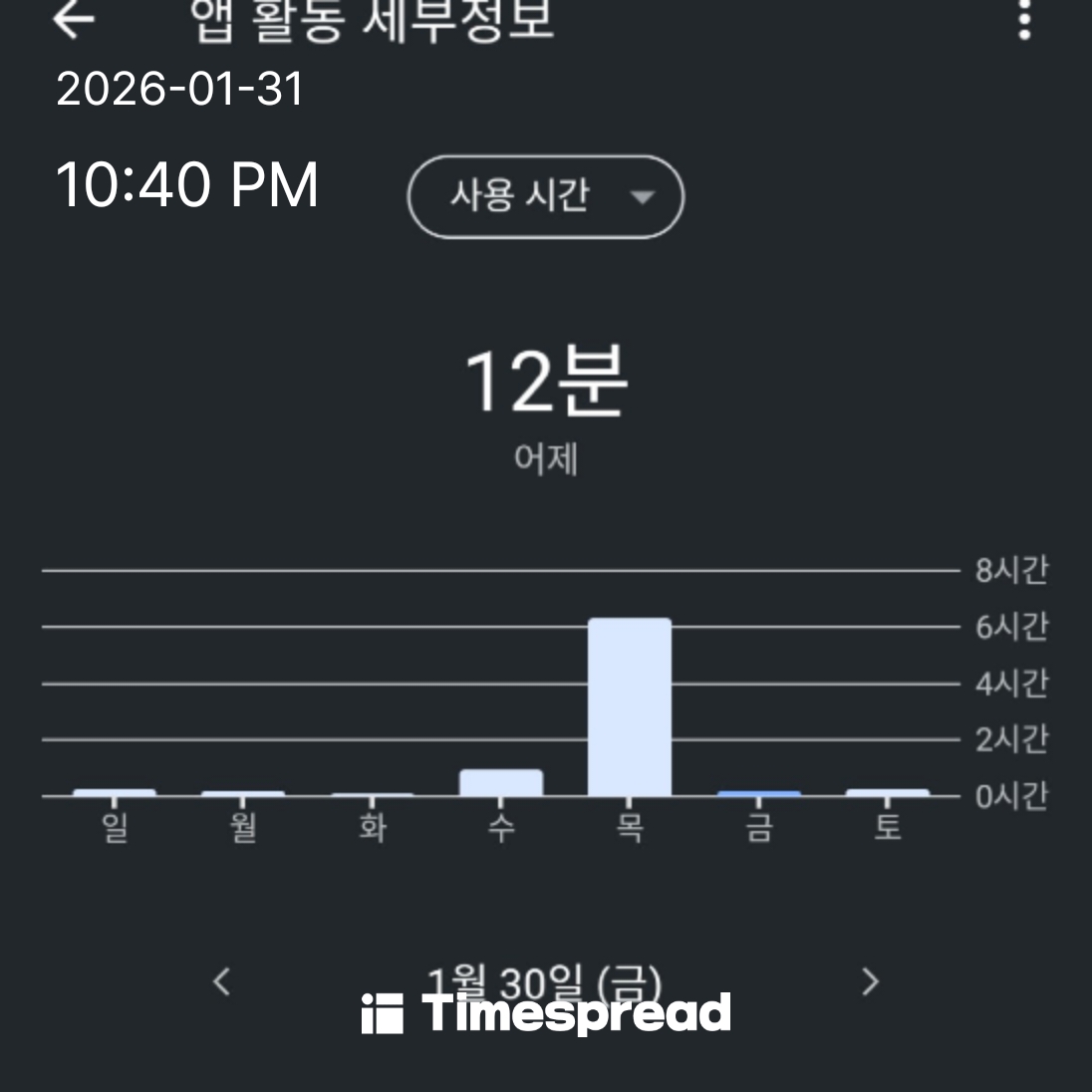The height and width of the screenshot is (1092, 1092).
Task: Select the 토 bar in the chart
Action: point(887,793)
